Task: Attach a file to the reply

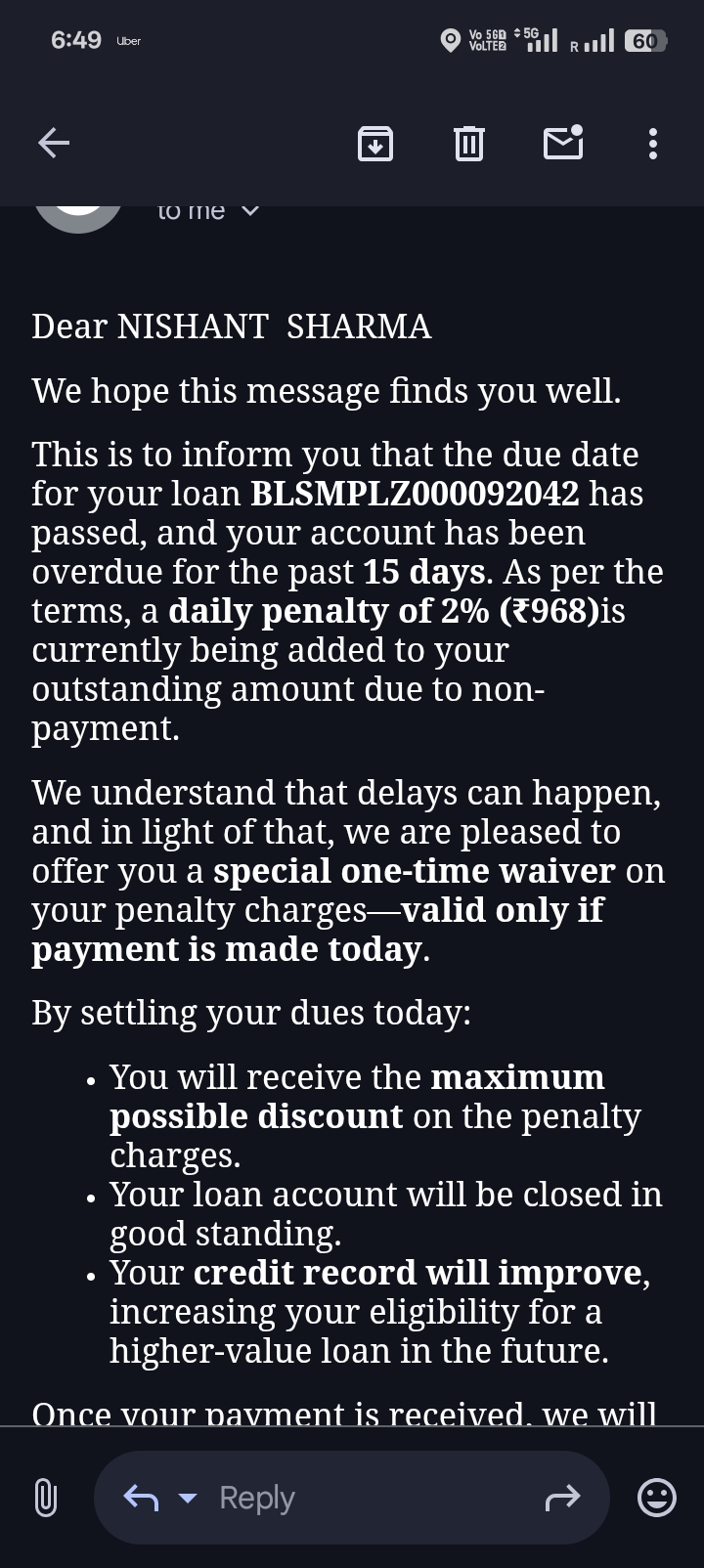Action: [45, 1498]
